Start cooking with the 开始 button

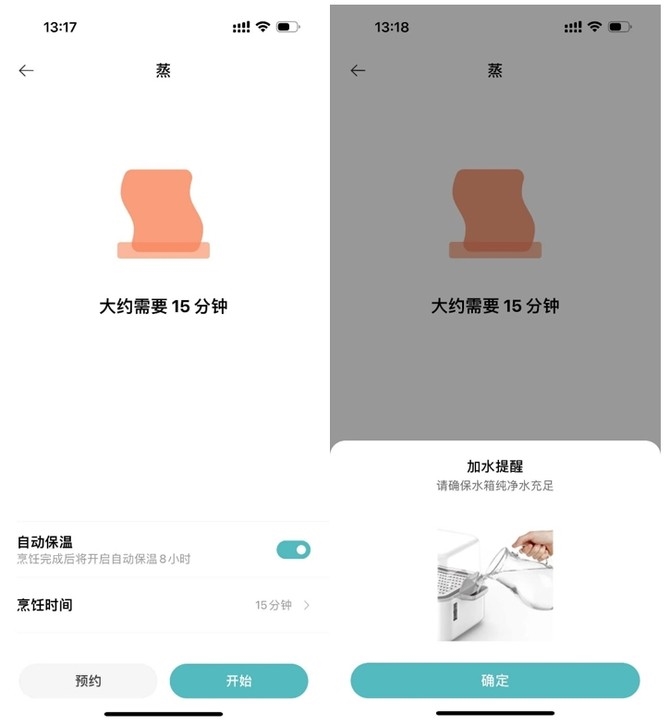click(x=238, y=681)
